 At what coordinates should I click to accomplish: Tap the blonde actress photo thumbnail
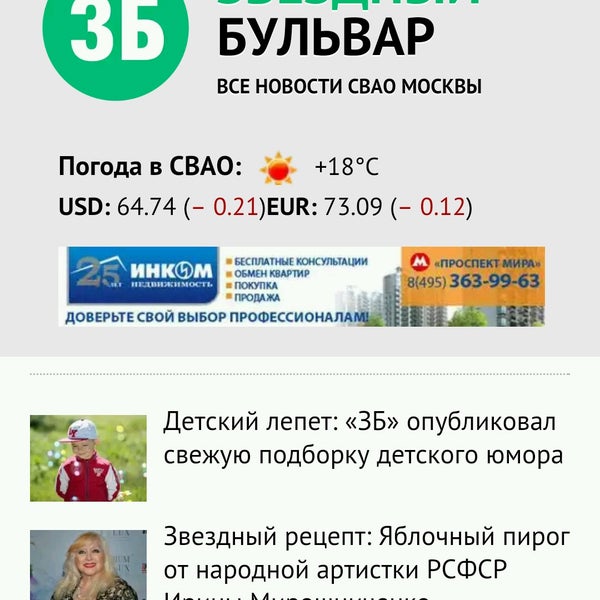88,566
